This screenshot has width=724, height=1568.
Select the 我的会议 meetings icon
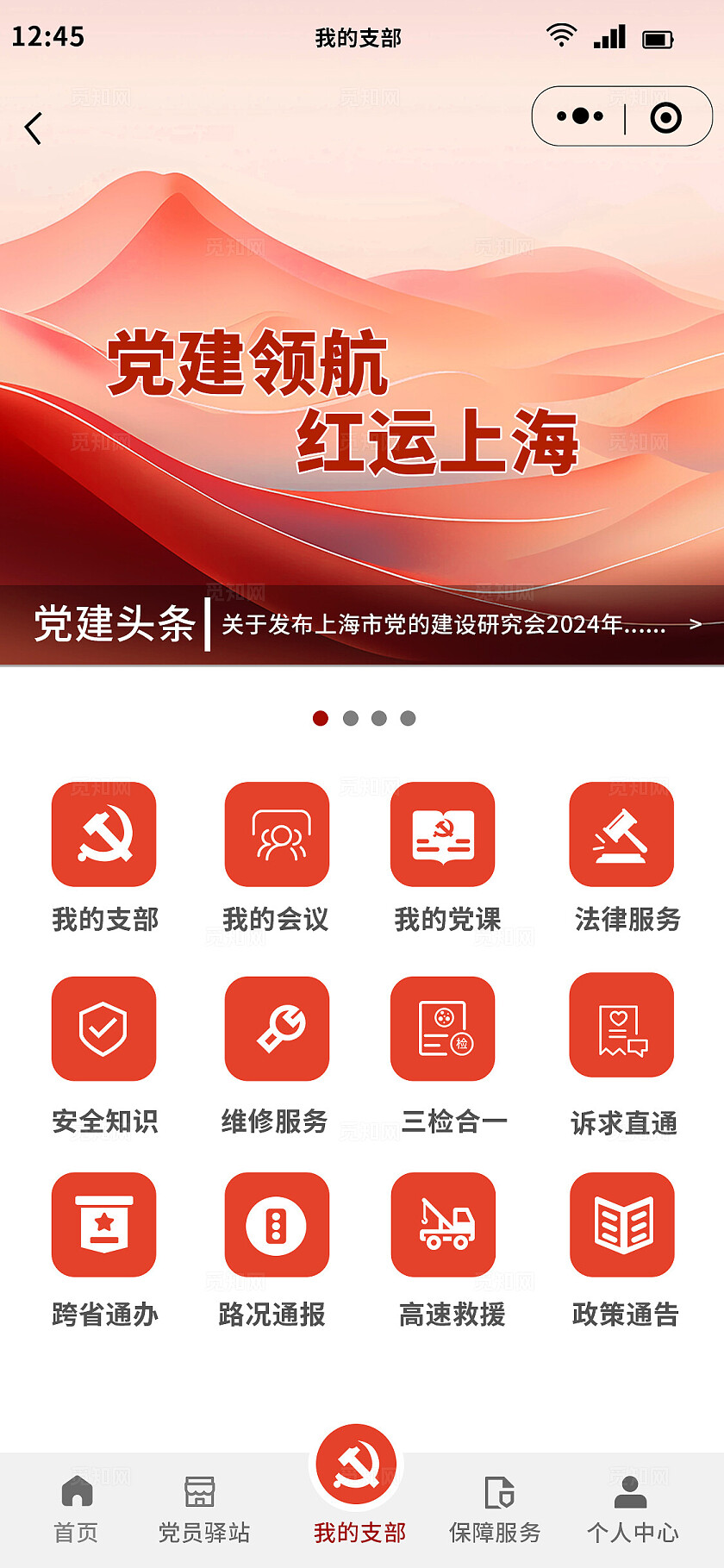[277, 834]
